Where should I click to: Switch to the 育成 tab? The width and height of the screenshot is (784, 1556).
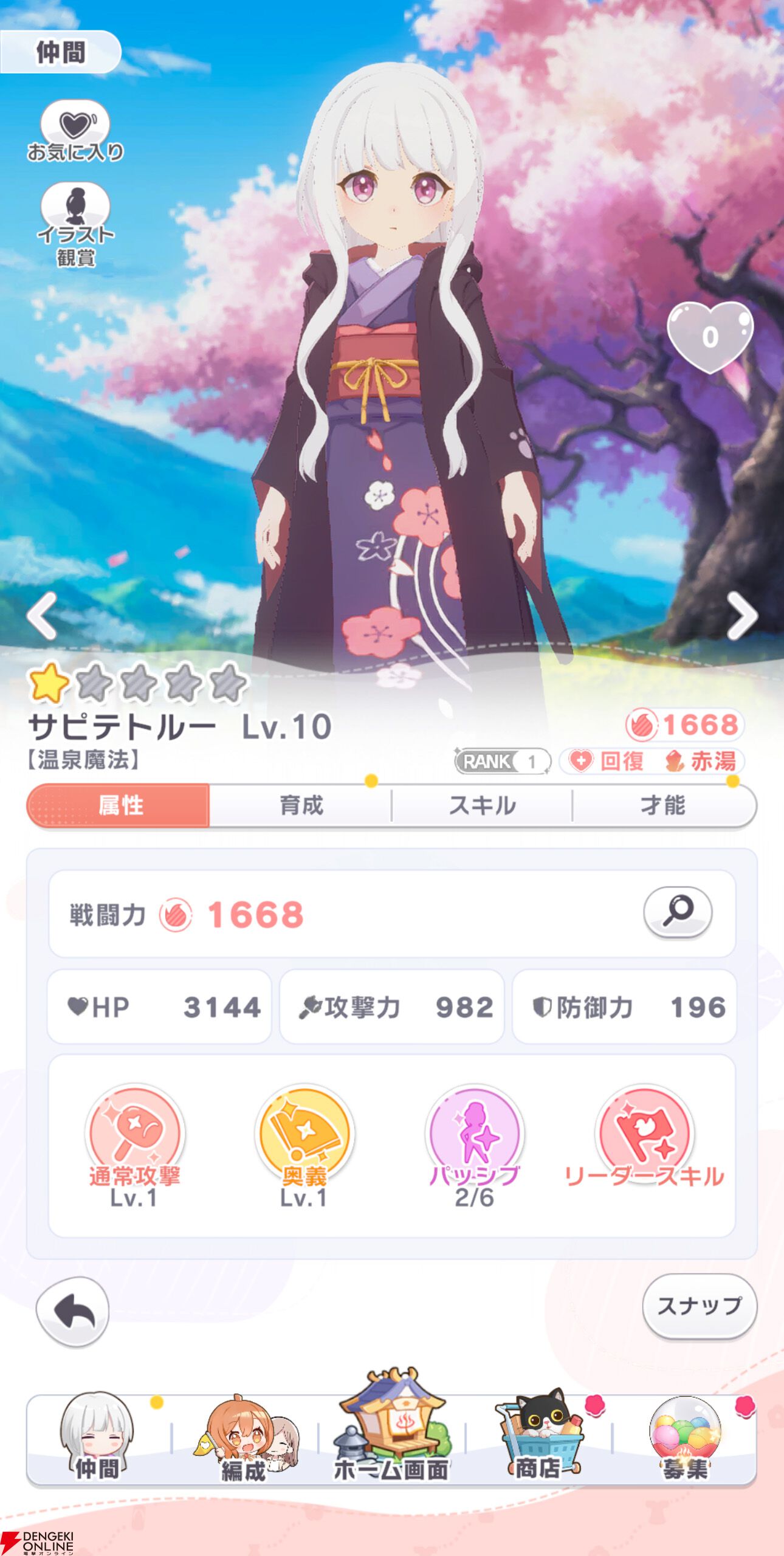click(301, 805)
